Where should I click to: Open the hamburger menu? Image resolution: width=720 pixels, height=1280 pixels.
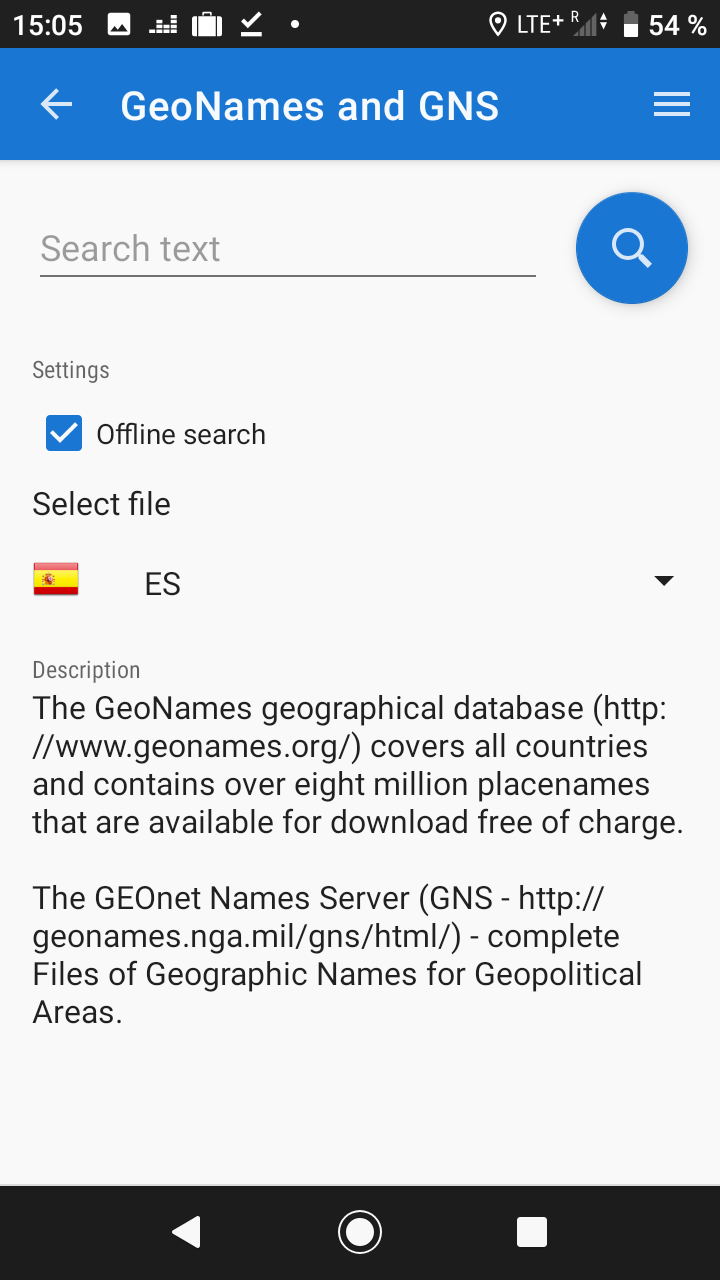point(671,105)
